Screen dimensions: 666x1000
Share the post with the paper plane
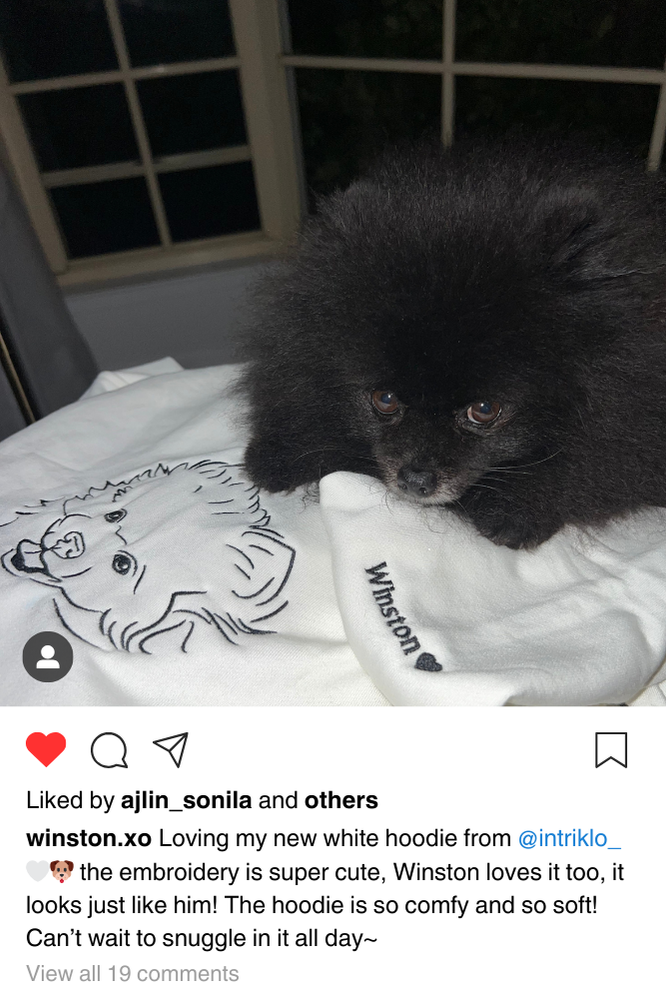tap(171, 749)
